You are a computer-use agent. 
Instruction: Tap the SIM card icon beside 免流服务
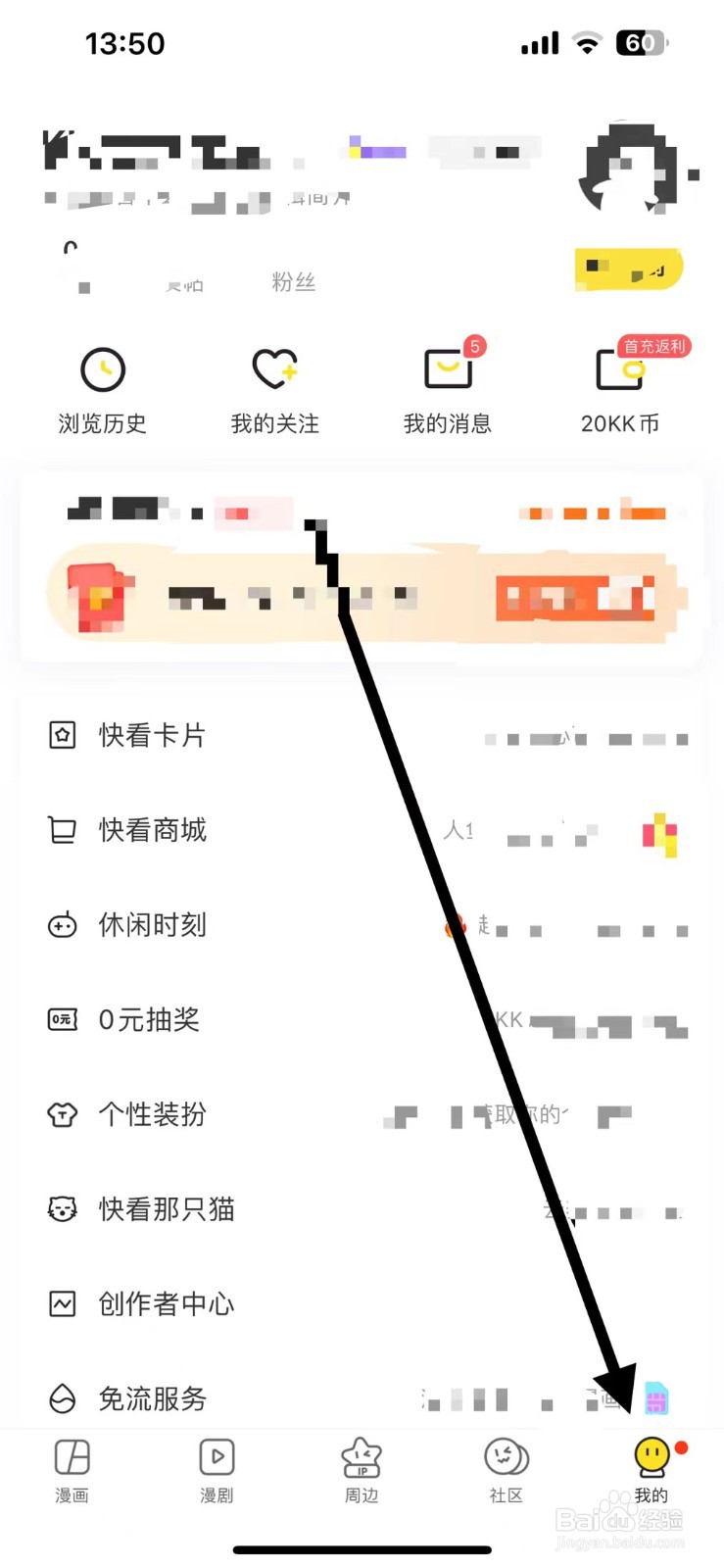[x=654, y=1399]
